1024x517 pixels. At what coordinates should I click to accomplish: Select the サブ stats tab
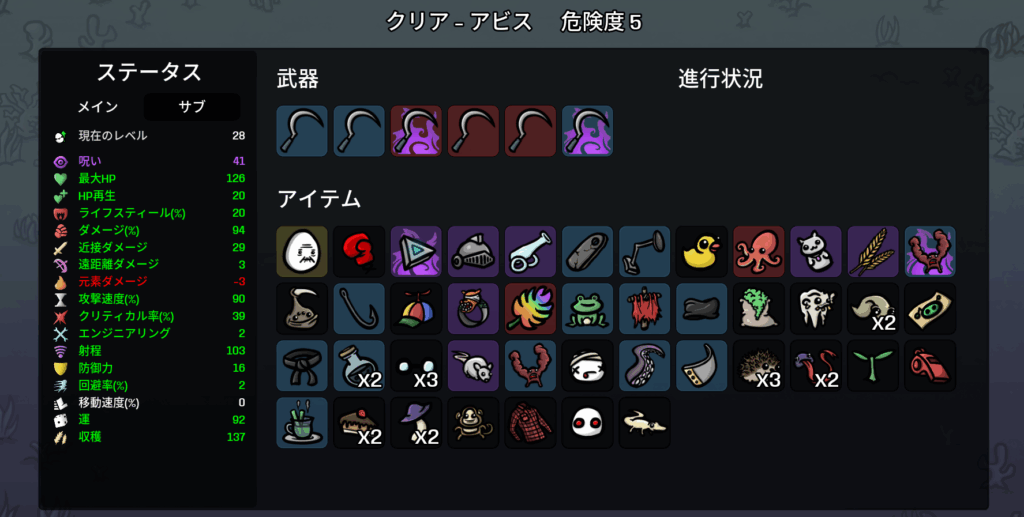click(x=192, y=107)
